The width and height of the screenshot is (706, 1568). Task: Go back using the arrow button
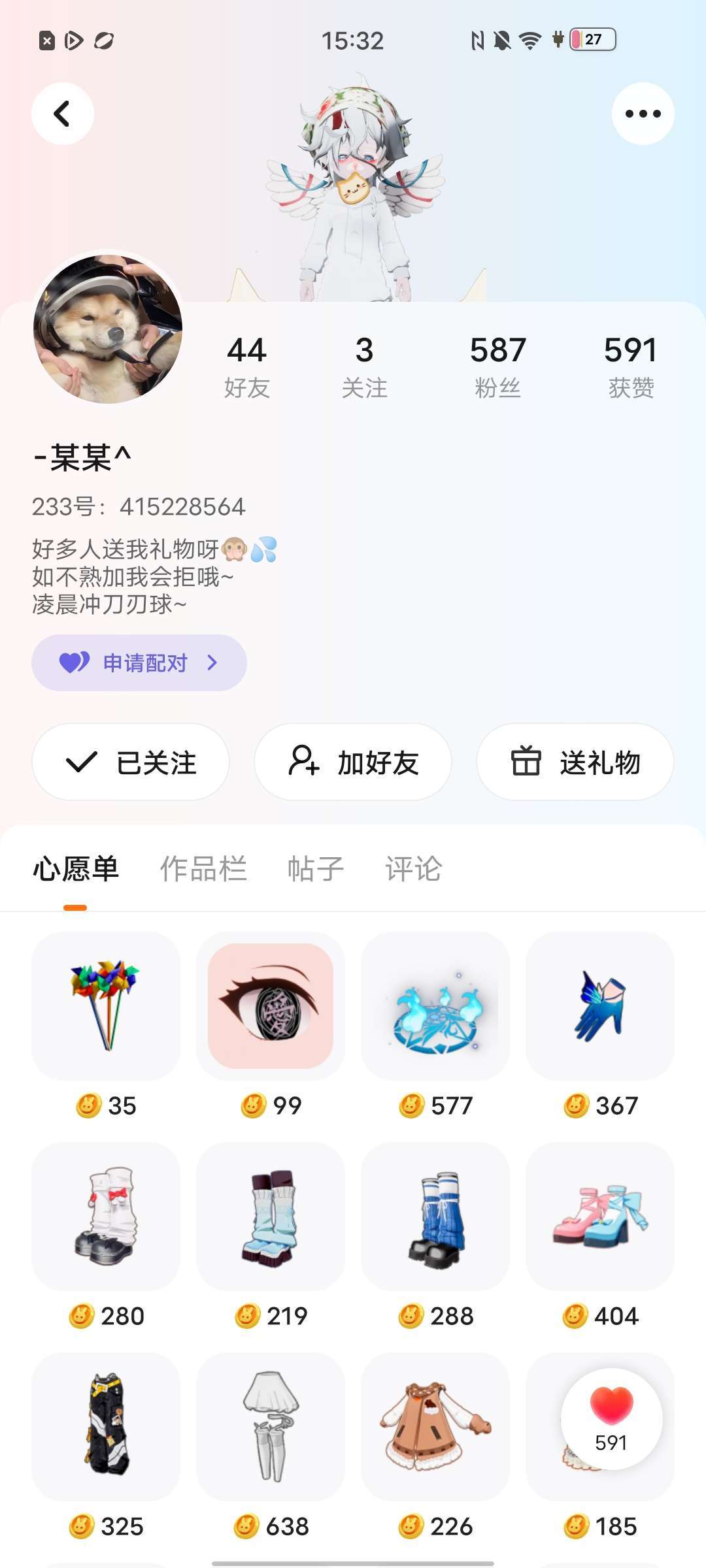tap(62, 114)
